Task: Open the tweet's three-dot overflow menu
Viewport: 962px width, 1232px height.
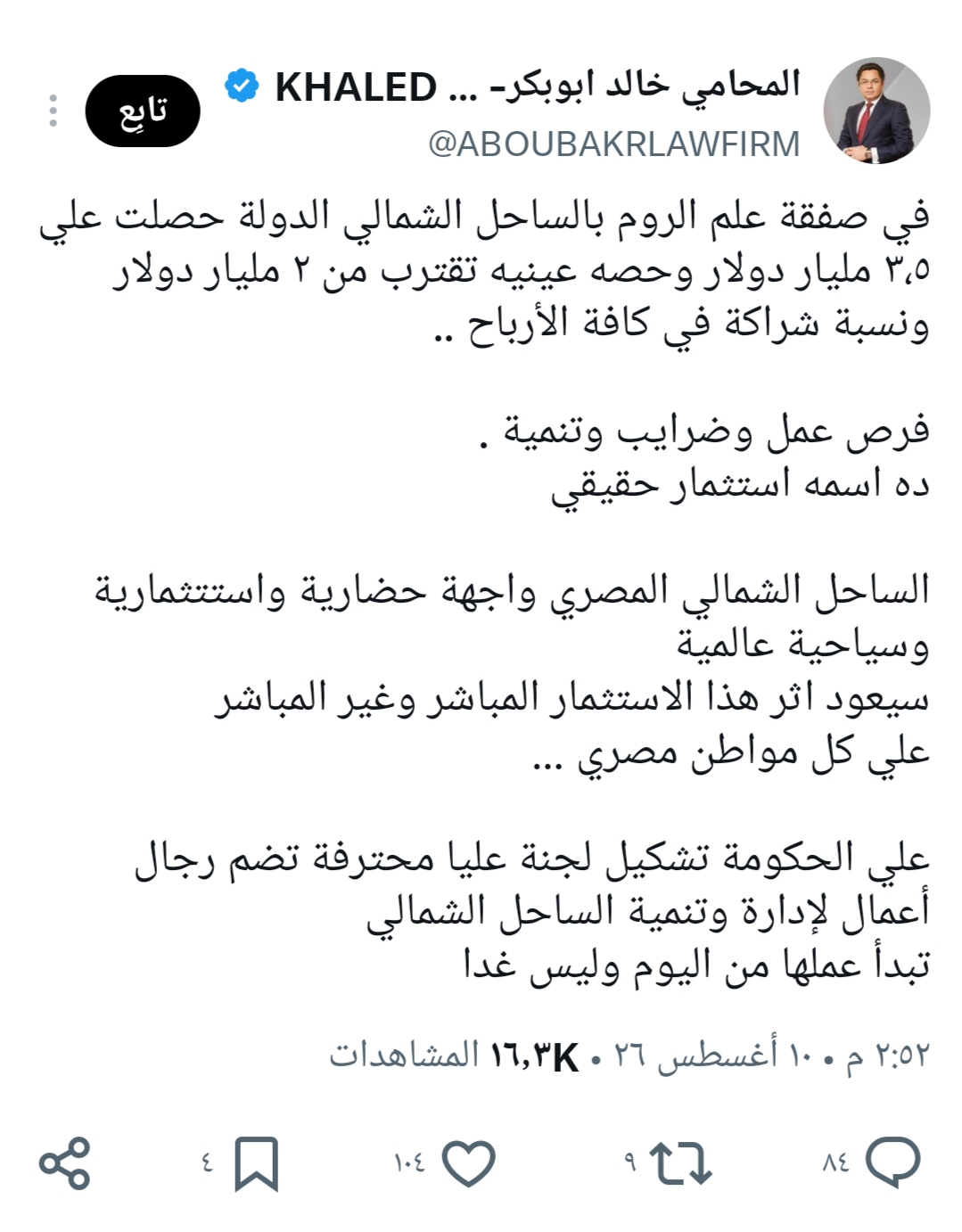Action: pos(53,111)
